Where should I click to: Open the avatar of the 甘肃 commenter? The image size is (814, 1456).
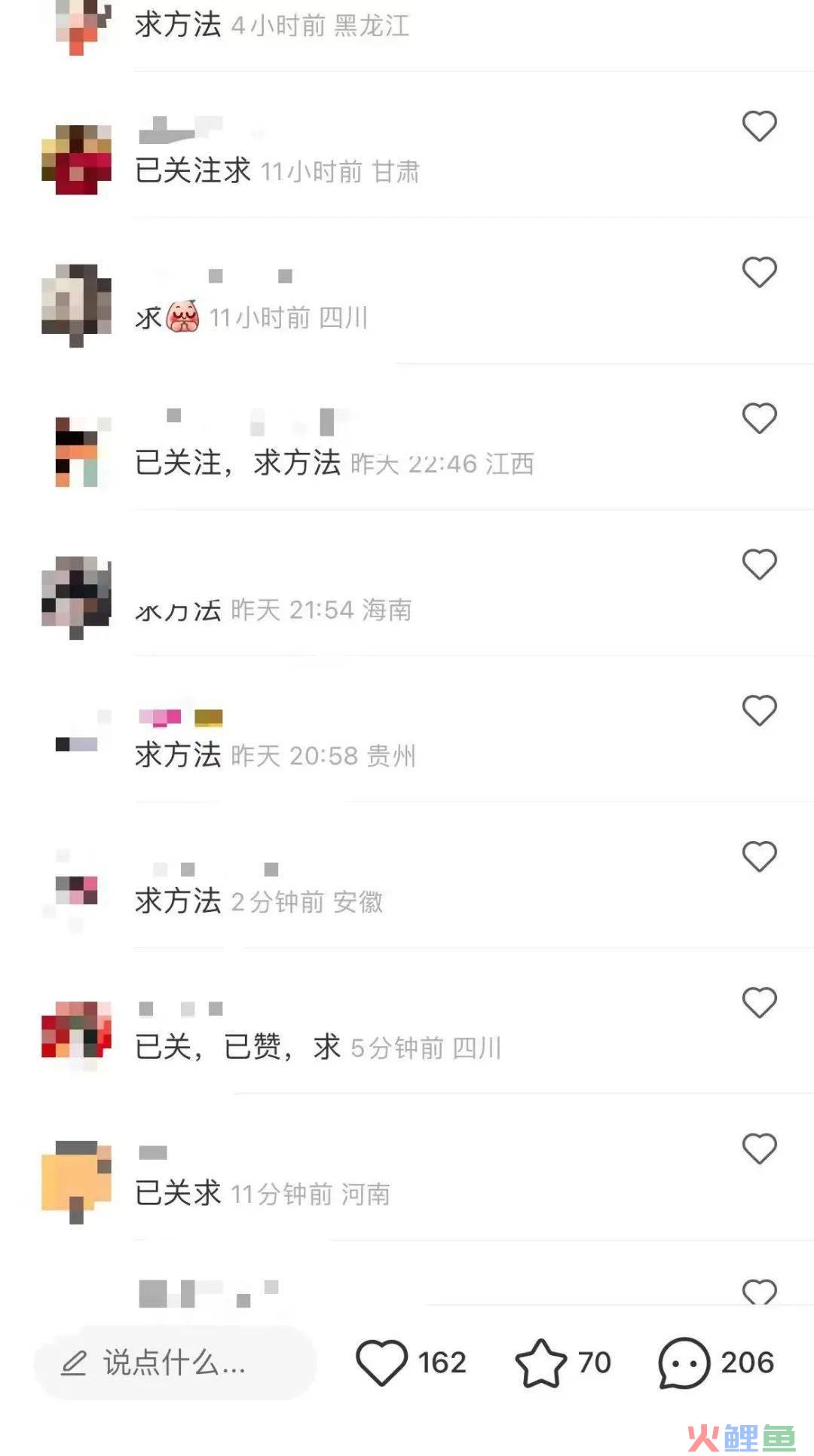click(x=76, y=160)
